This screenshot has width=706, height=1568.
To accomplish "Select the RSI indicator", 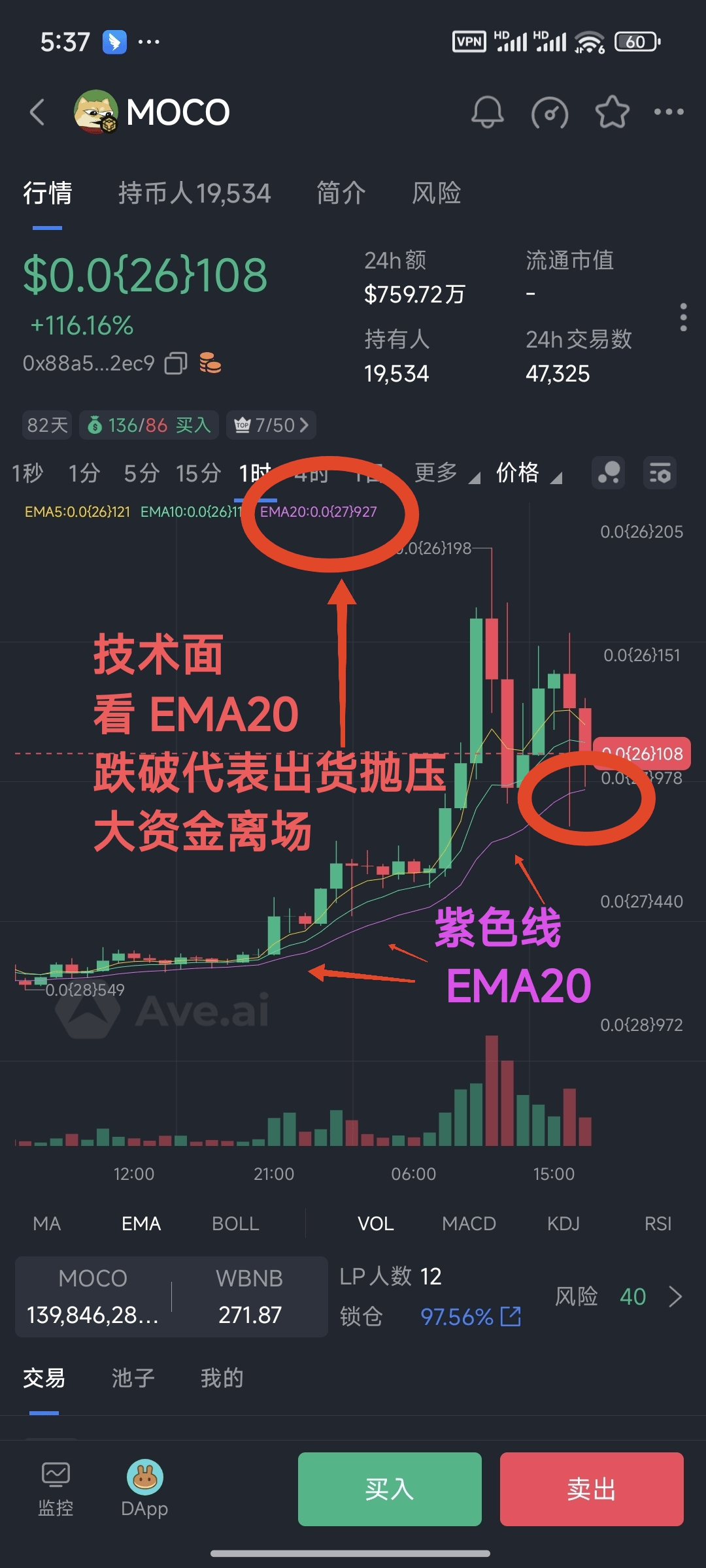I will coord(658,1224).
